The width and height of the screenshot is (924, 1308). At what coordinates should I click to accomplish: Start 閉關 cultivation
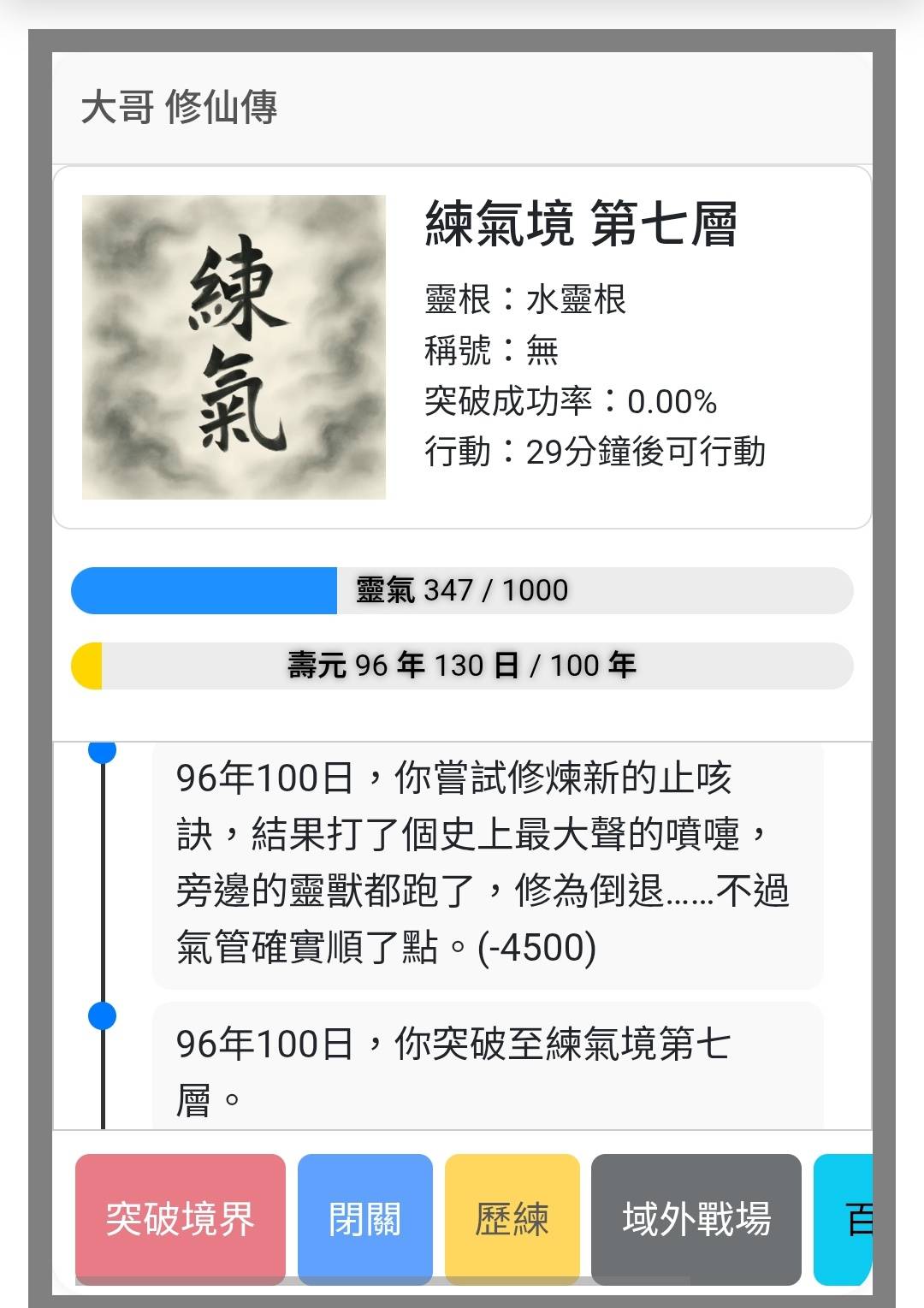(x=365, y=1218)
